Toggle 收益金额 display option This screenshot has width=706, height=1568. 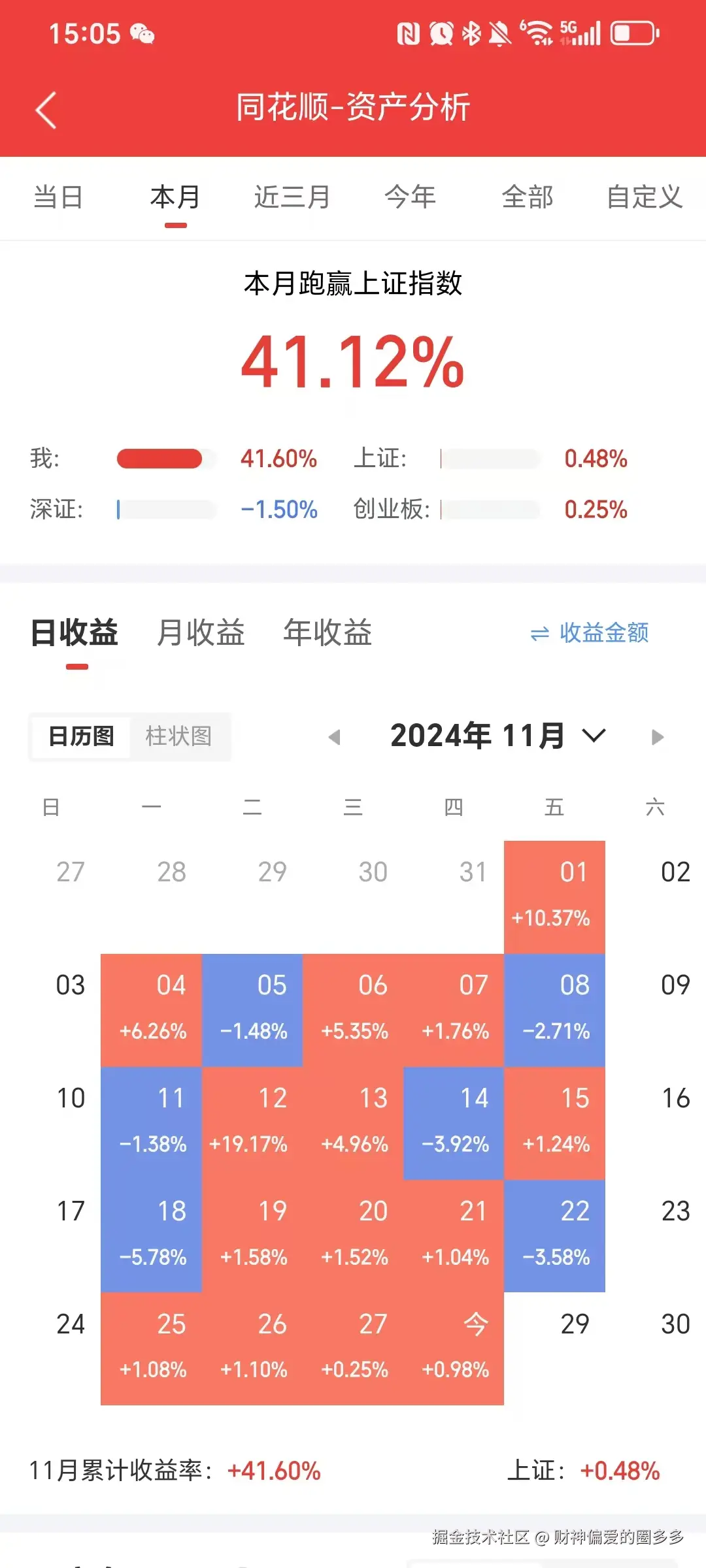coord(603,632)
